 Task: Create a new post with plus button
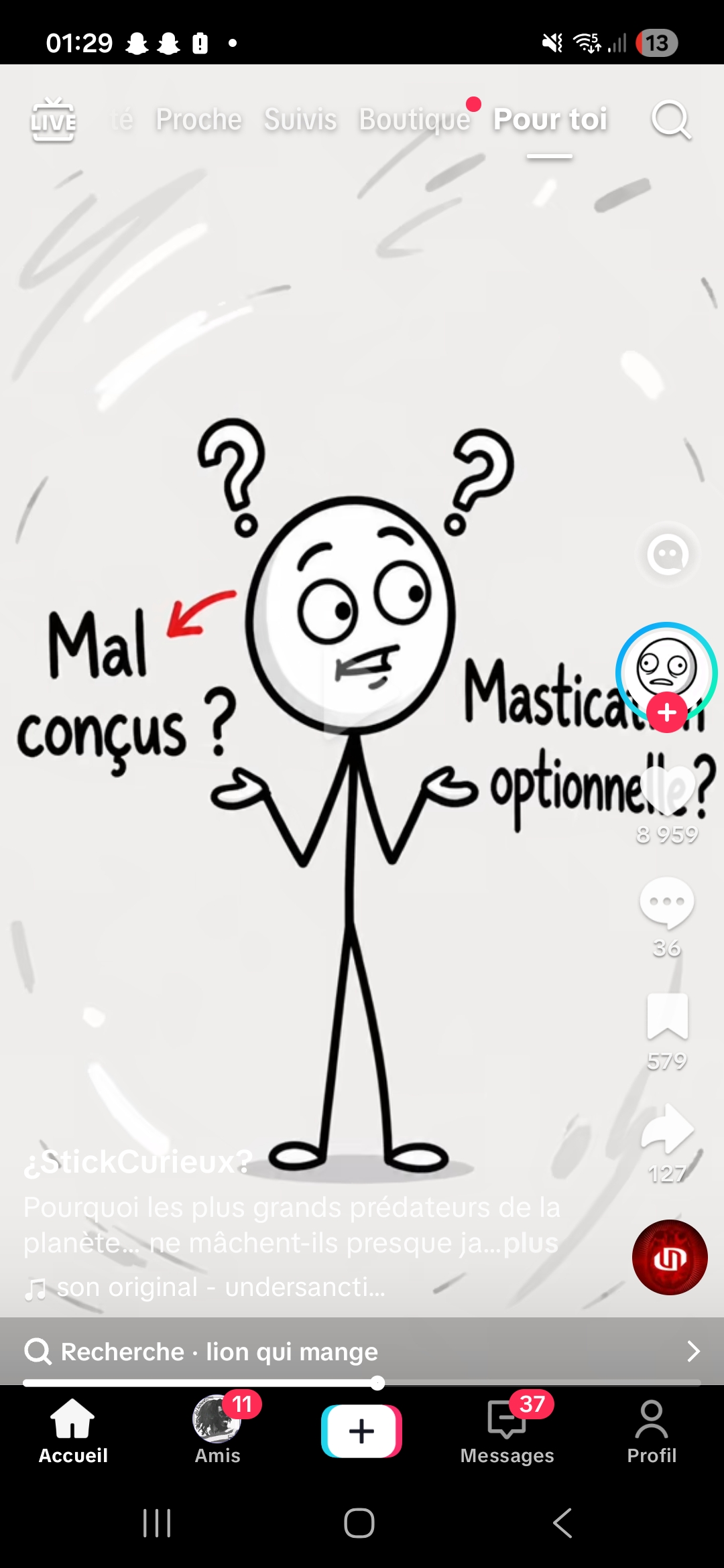coord(362,1431)
